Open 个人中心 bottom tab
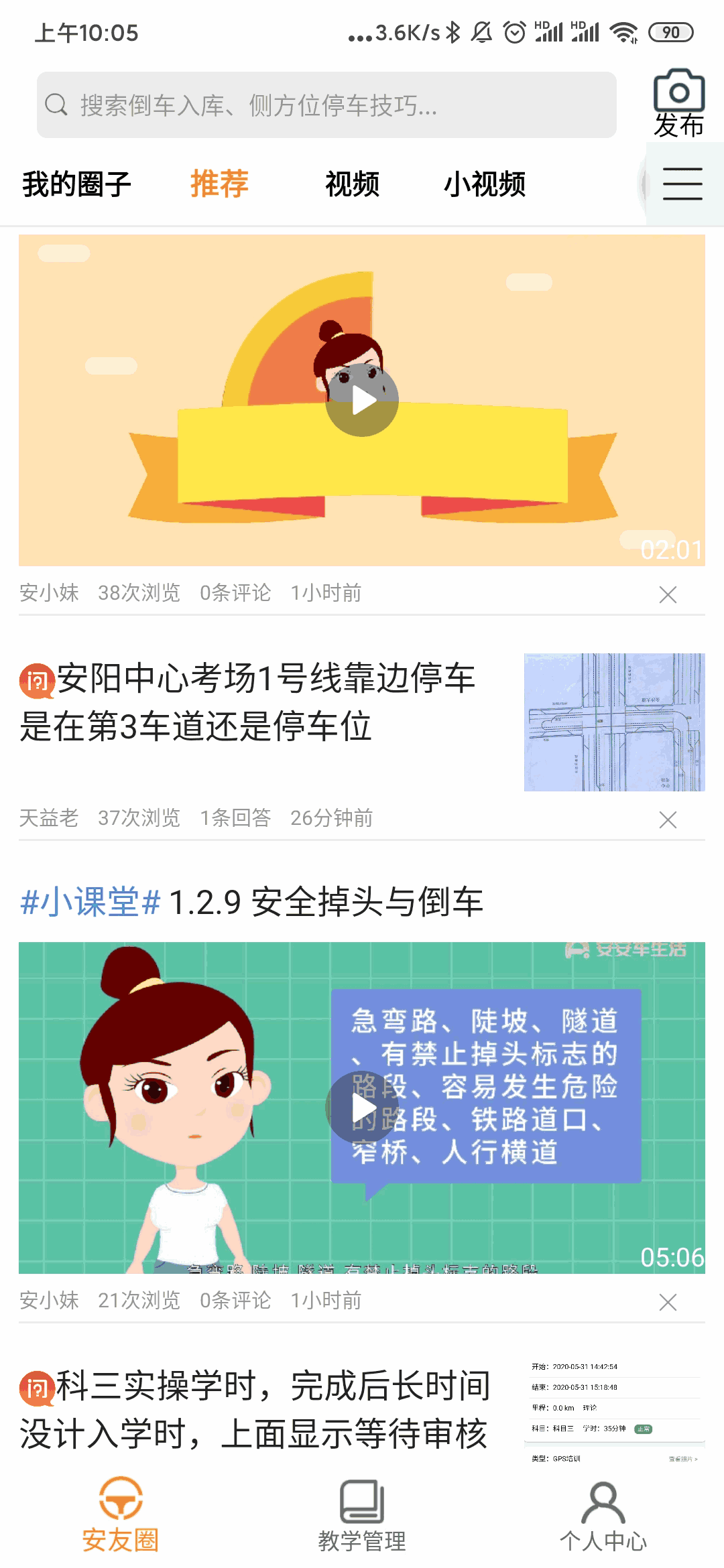The image size is (724, 1568). pos(603,1516)
